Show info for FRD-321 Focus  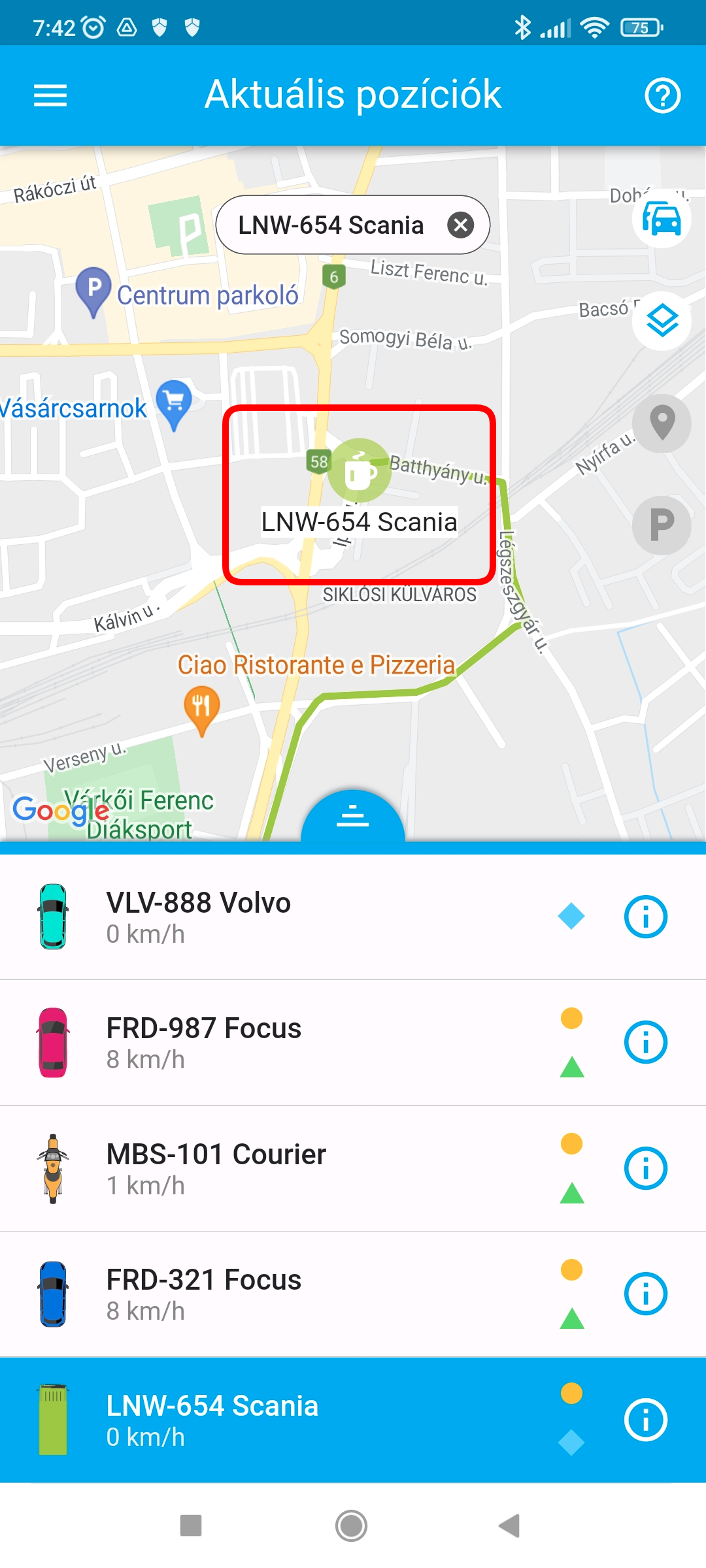[x=645, y=1294]
